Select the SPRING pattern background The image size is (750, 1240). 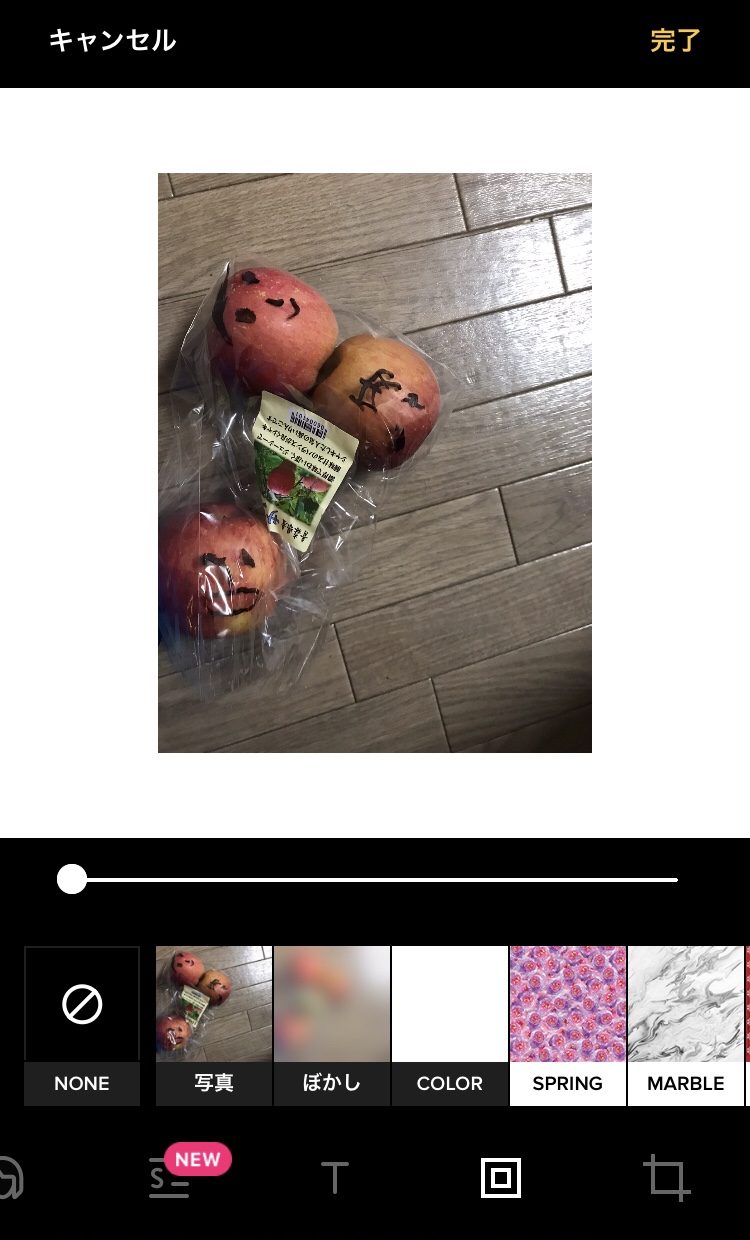[x=568, y=1025]
